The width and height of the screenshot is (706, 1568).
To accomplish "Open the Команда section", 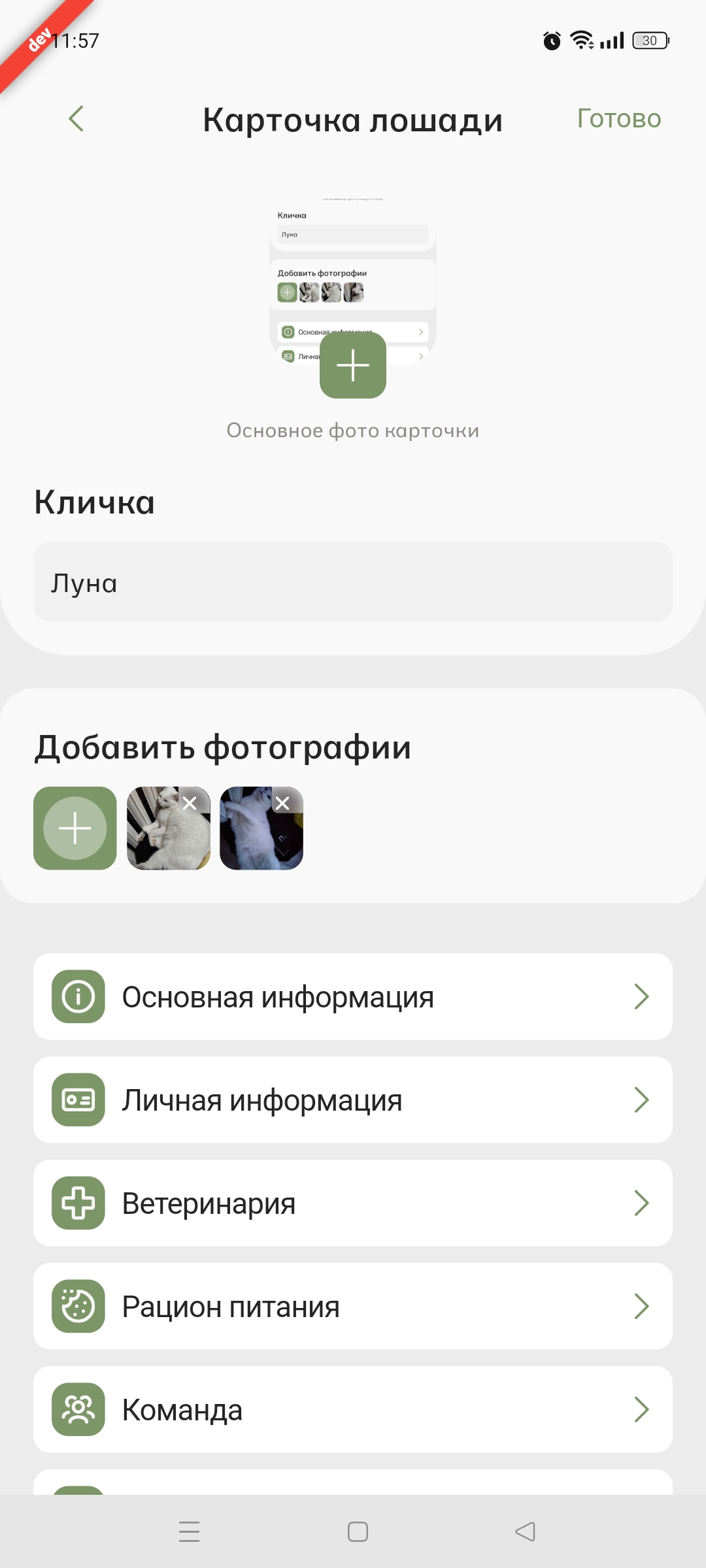I will pos(353,1410).
